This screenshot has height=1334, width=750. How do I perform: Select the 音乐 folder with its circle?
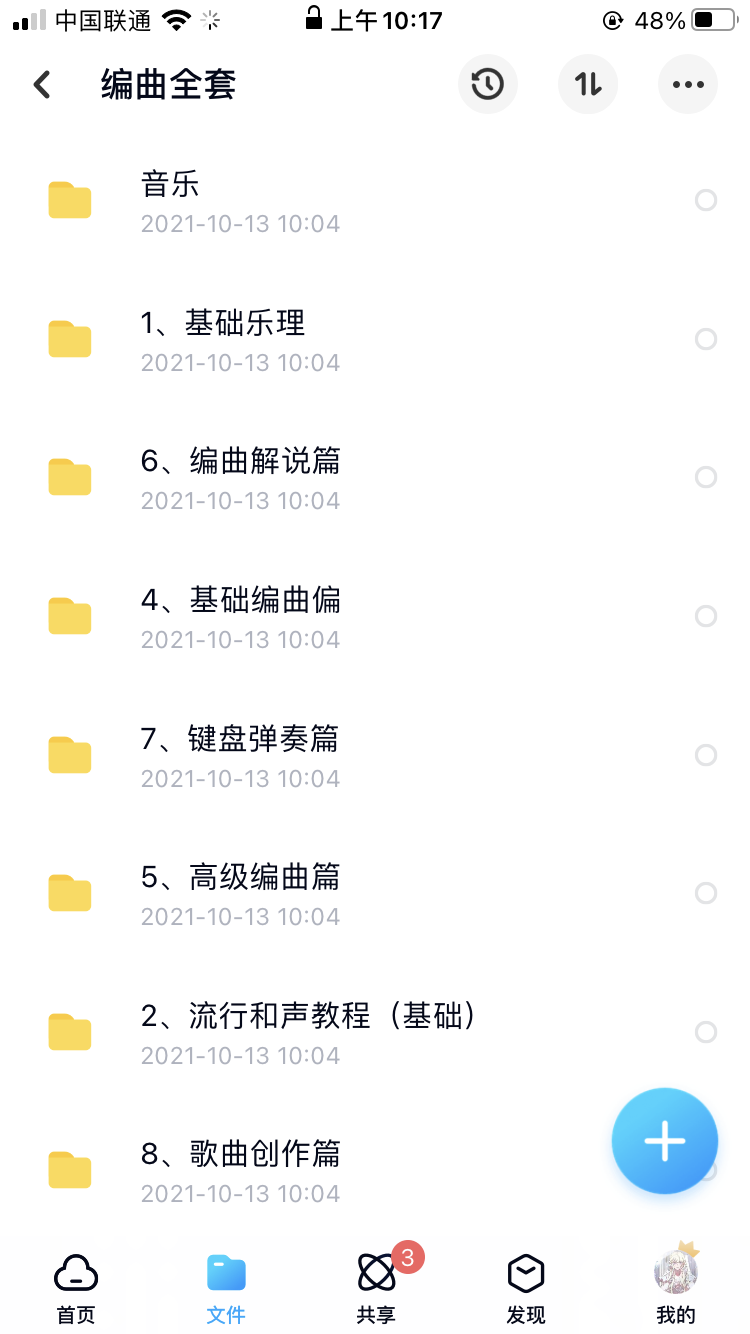[x=706, y=201]
